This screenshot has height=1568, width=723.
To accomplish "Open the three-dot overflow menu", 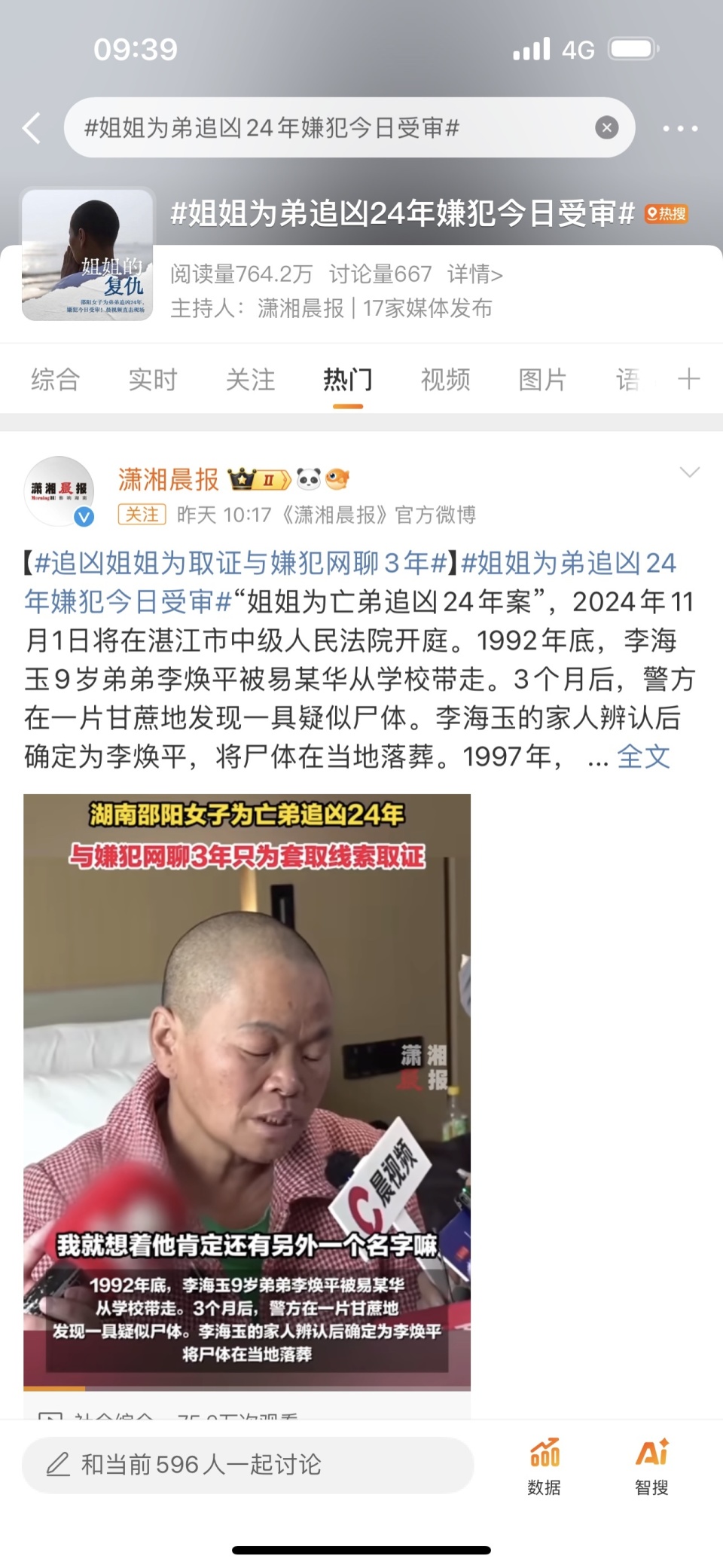I will pos(679,128).
